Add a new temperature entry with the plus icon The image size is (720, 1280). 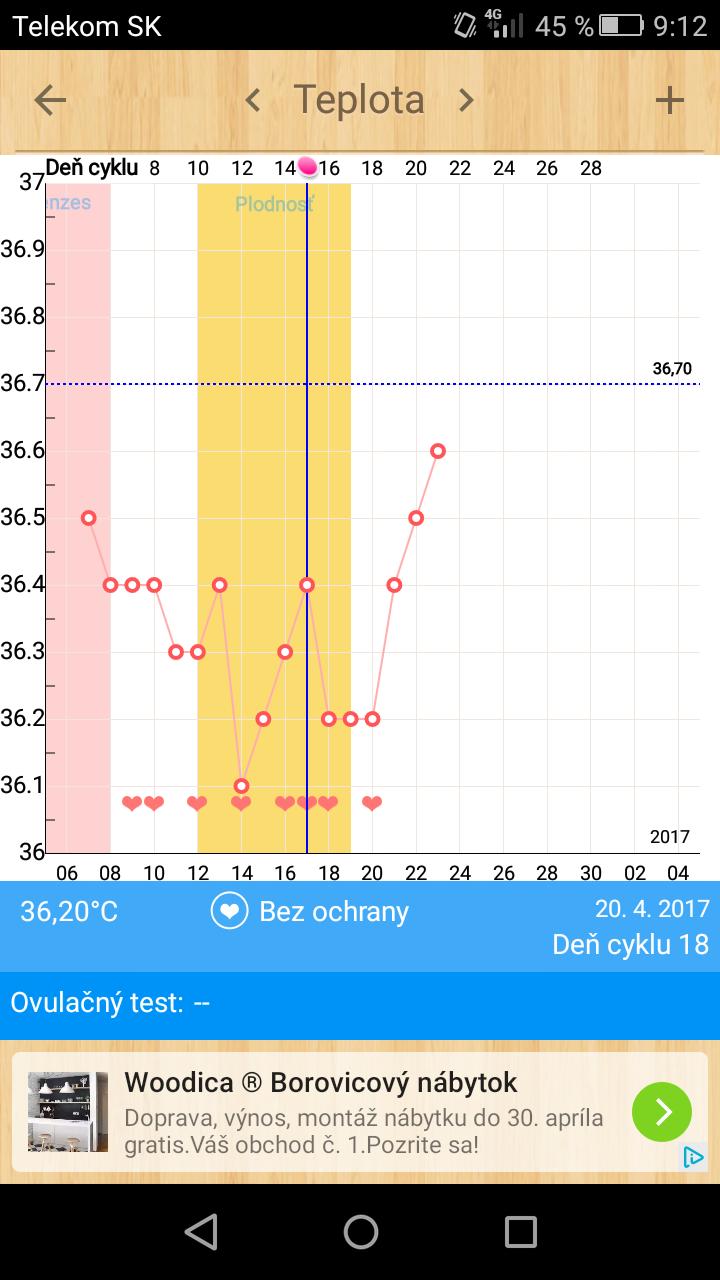coord(669,100)
